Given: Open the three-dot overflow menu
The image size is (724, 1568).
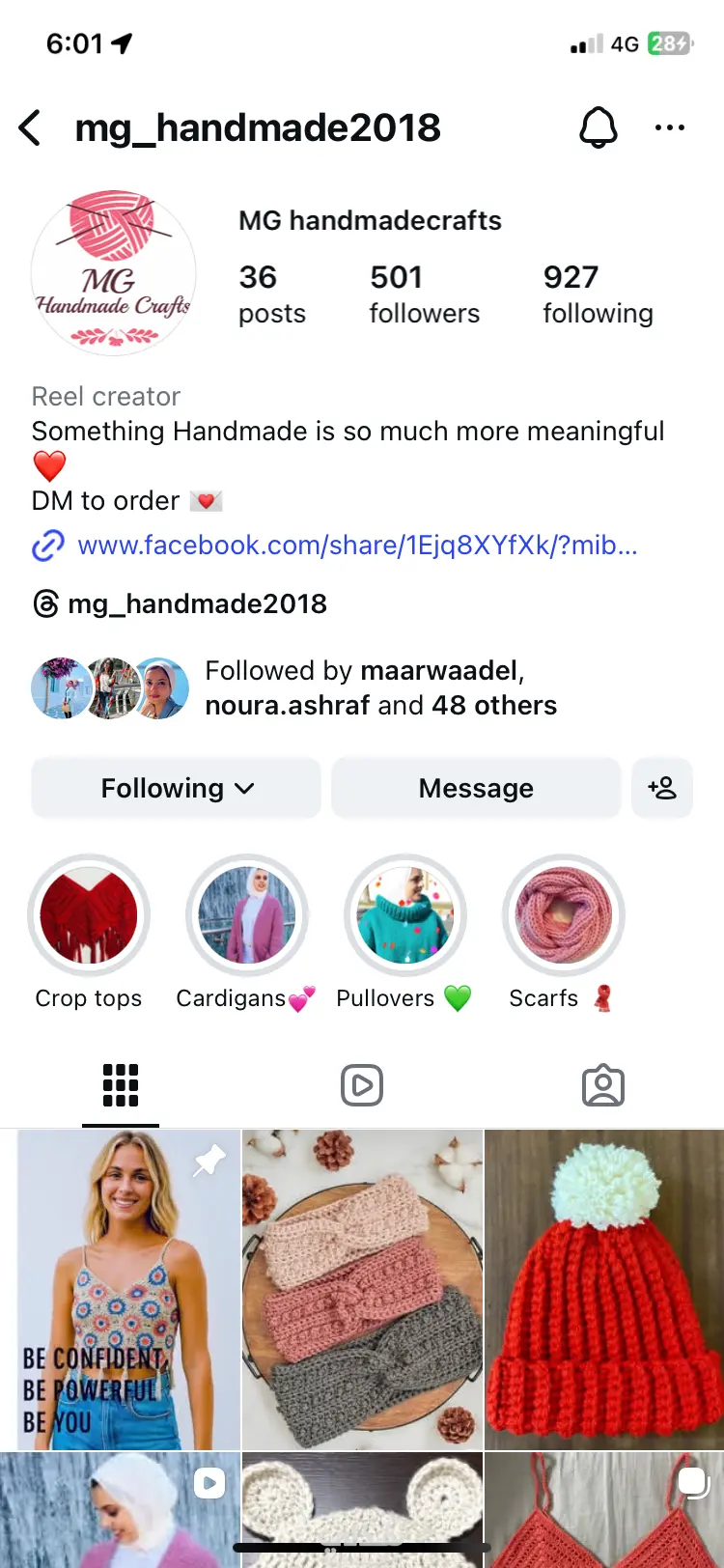Looking at the screenshot, I should point(669,127).
